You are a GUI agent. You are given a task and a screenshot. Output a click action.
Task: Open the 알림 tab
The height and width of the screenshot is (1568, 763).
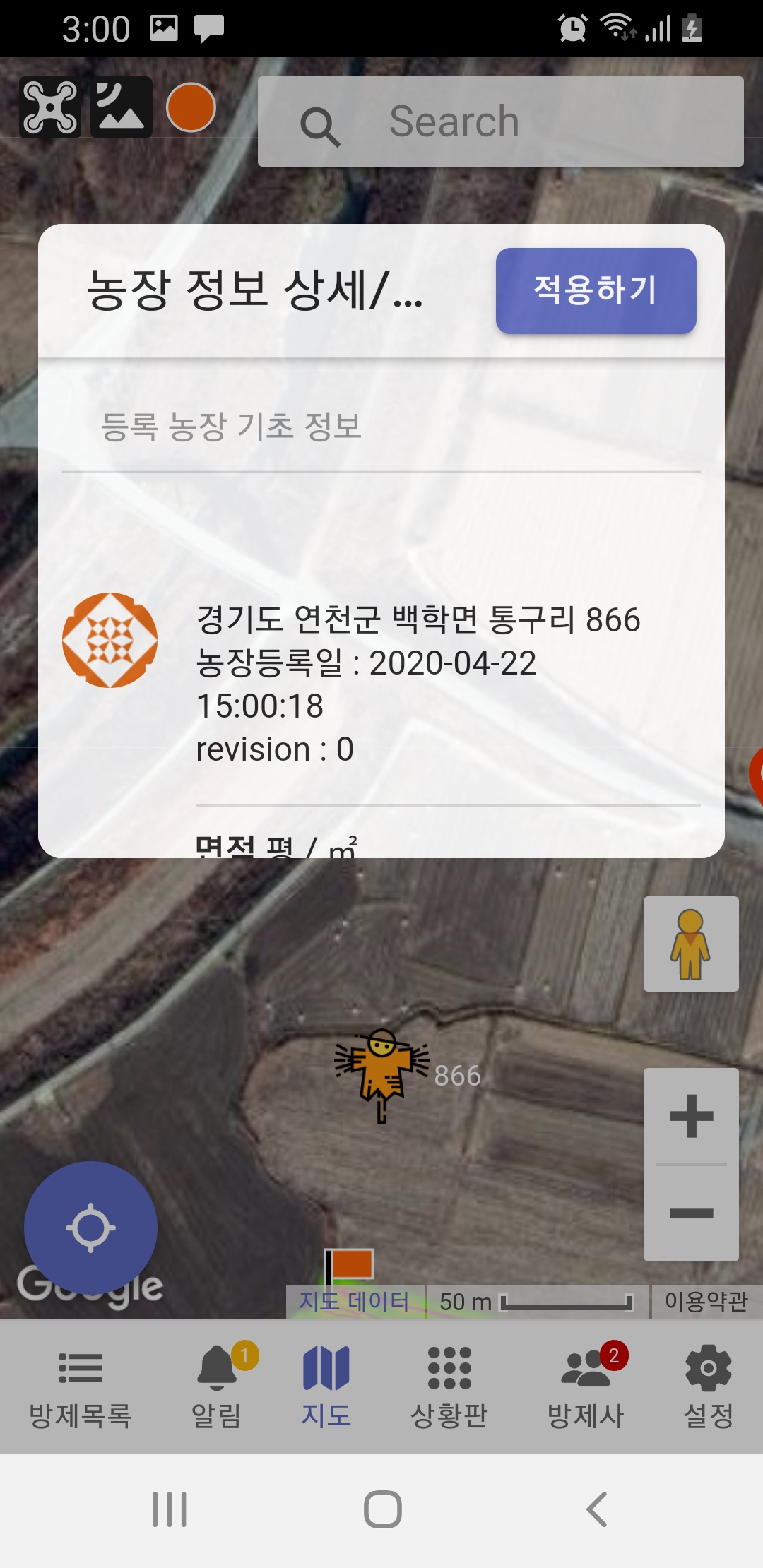coord(217,1387)
